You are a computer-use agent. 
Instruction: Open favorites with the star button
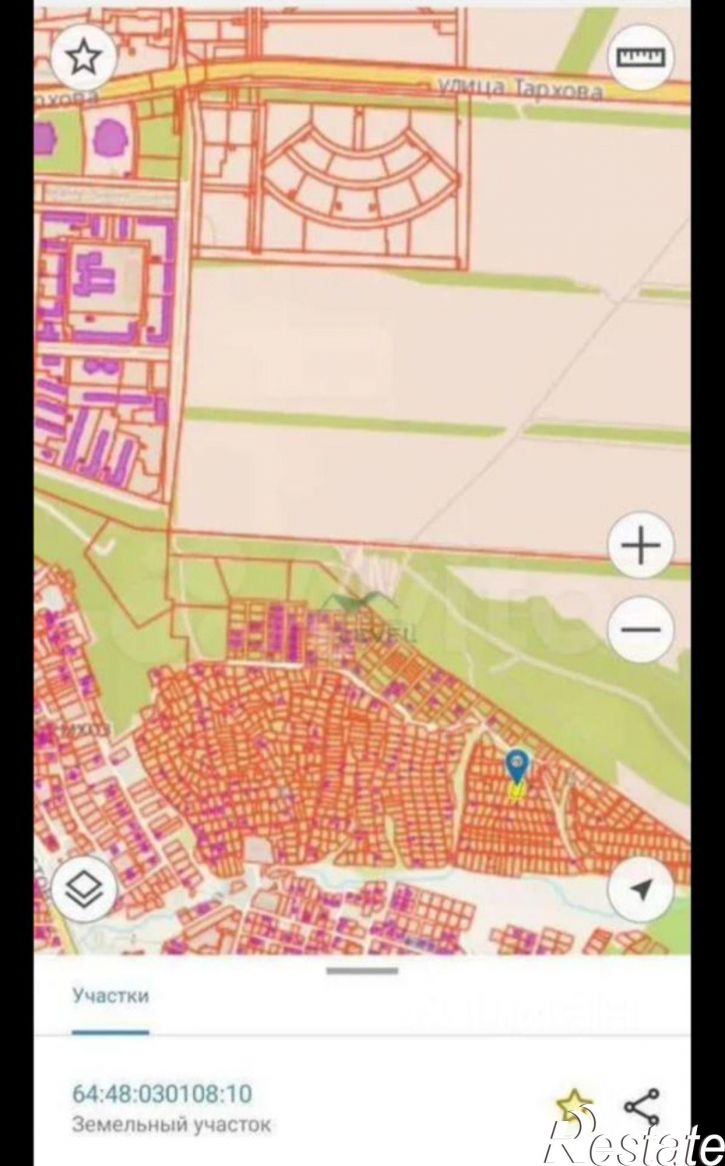(83, 57)
